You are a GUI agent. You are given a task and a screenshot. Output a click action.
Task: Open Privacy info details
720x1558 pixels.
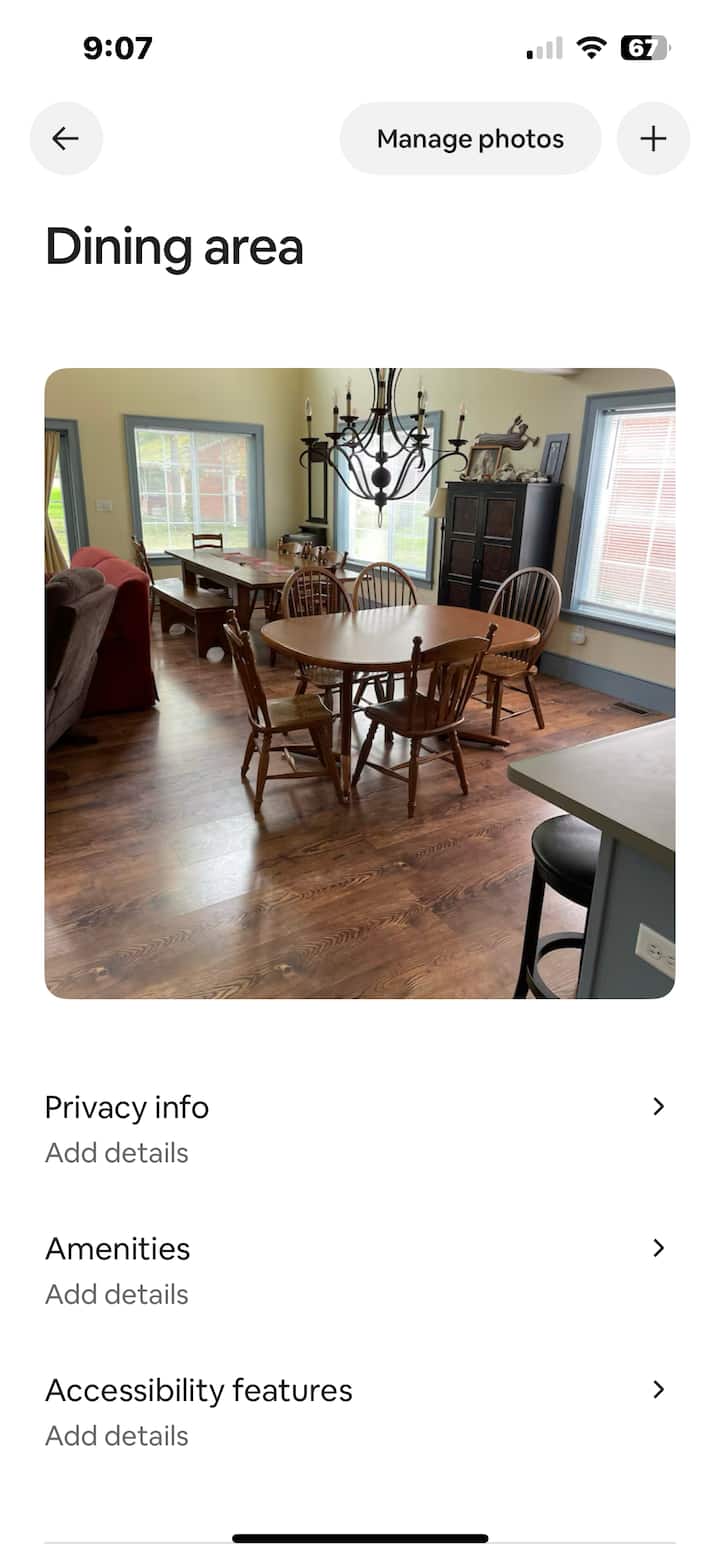coord(360,1128)
